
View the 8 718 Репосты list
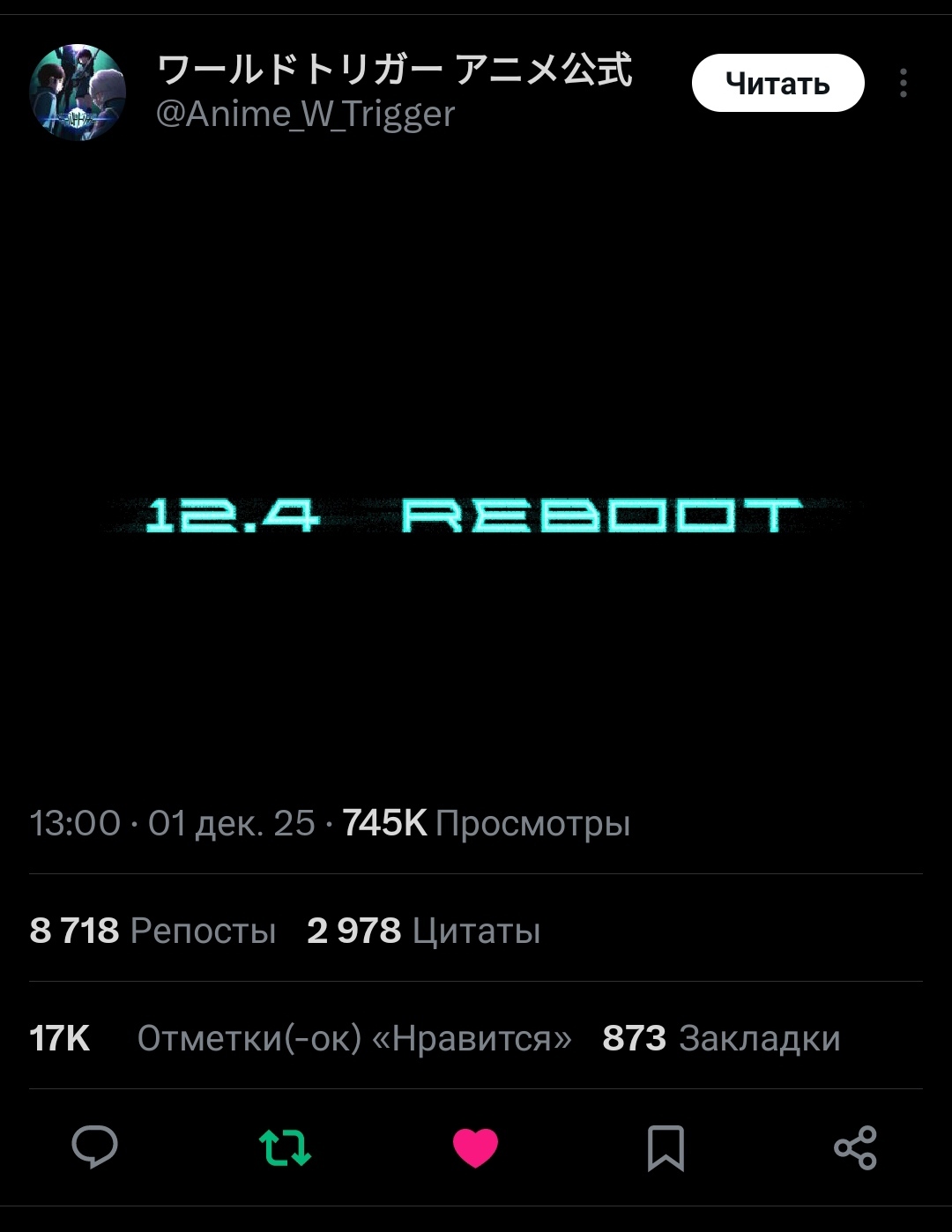click(152, 931)
